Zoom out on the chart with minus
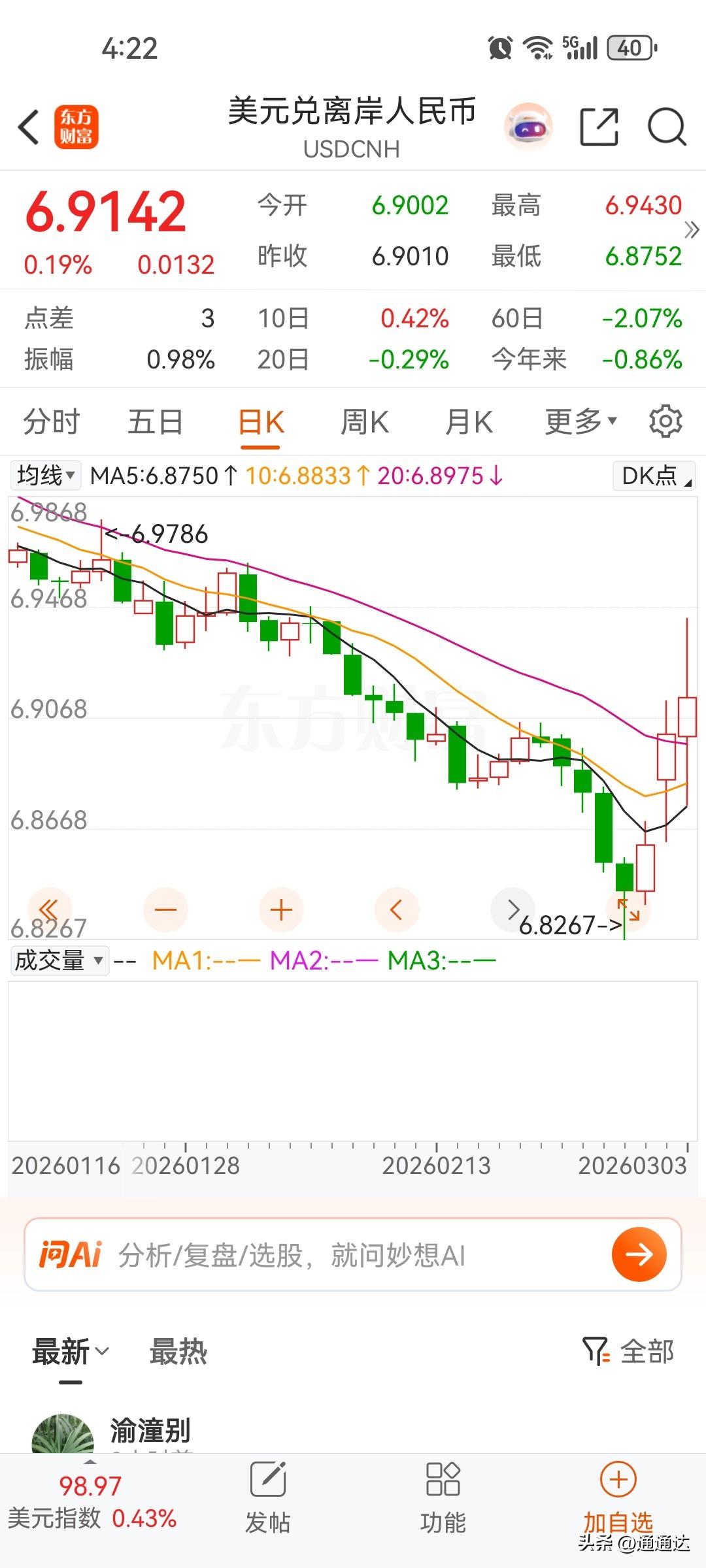Viewport: 706px width, 1568px height. tap(165, 909)
